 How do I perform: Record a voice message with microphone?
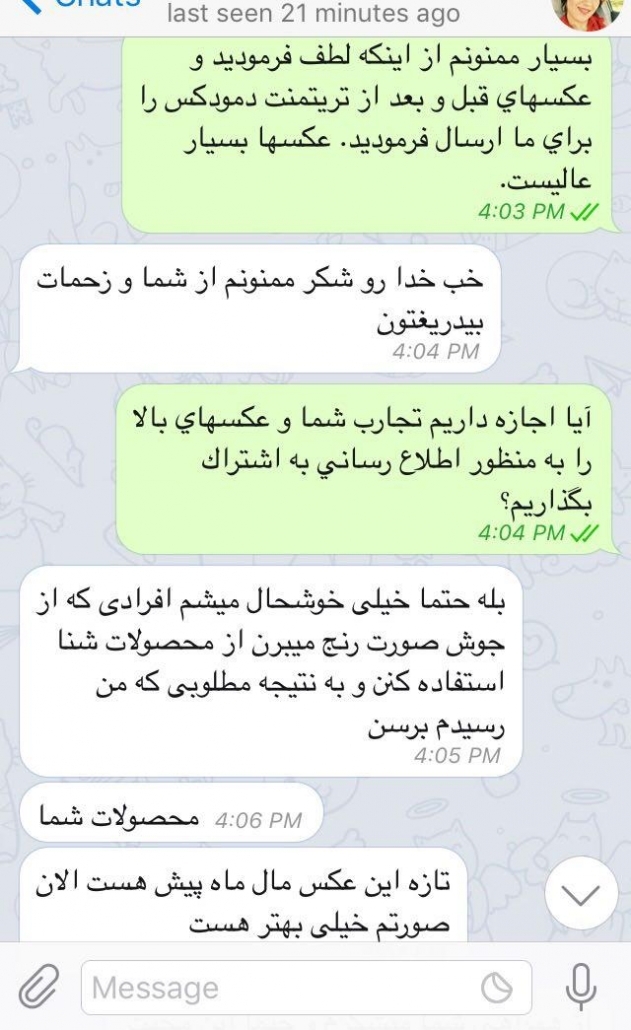582,988
